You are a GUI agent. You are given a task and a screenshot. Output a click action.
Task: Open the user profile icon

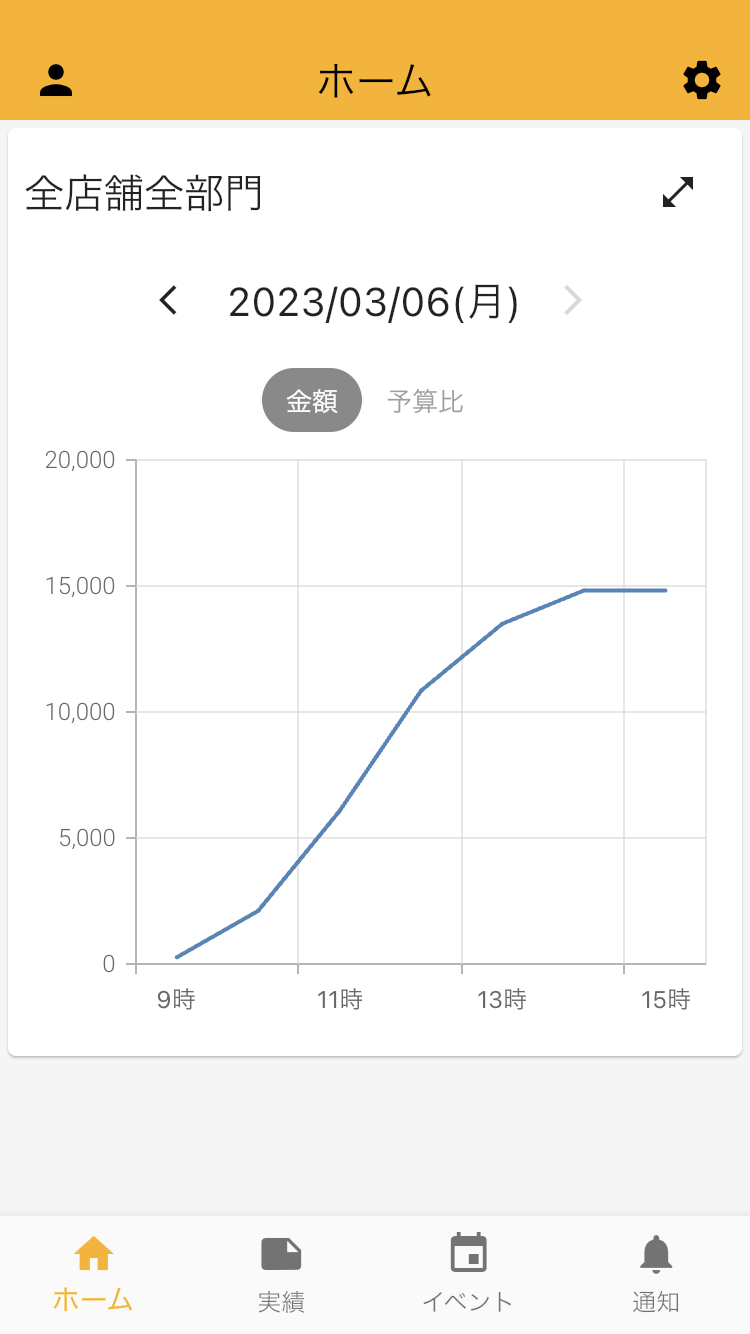[56, 80]
